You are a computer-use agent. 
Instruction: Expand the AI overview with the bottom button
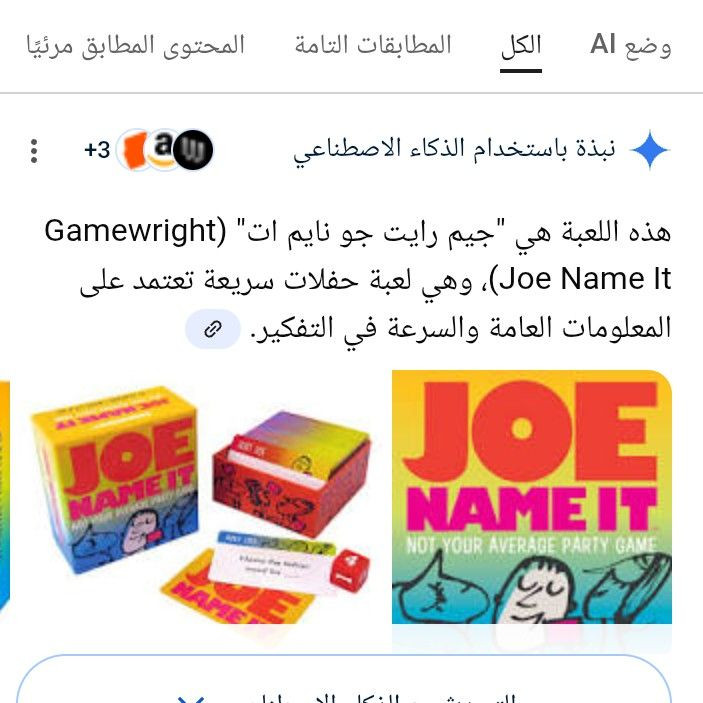click(x=343, y=685)
